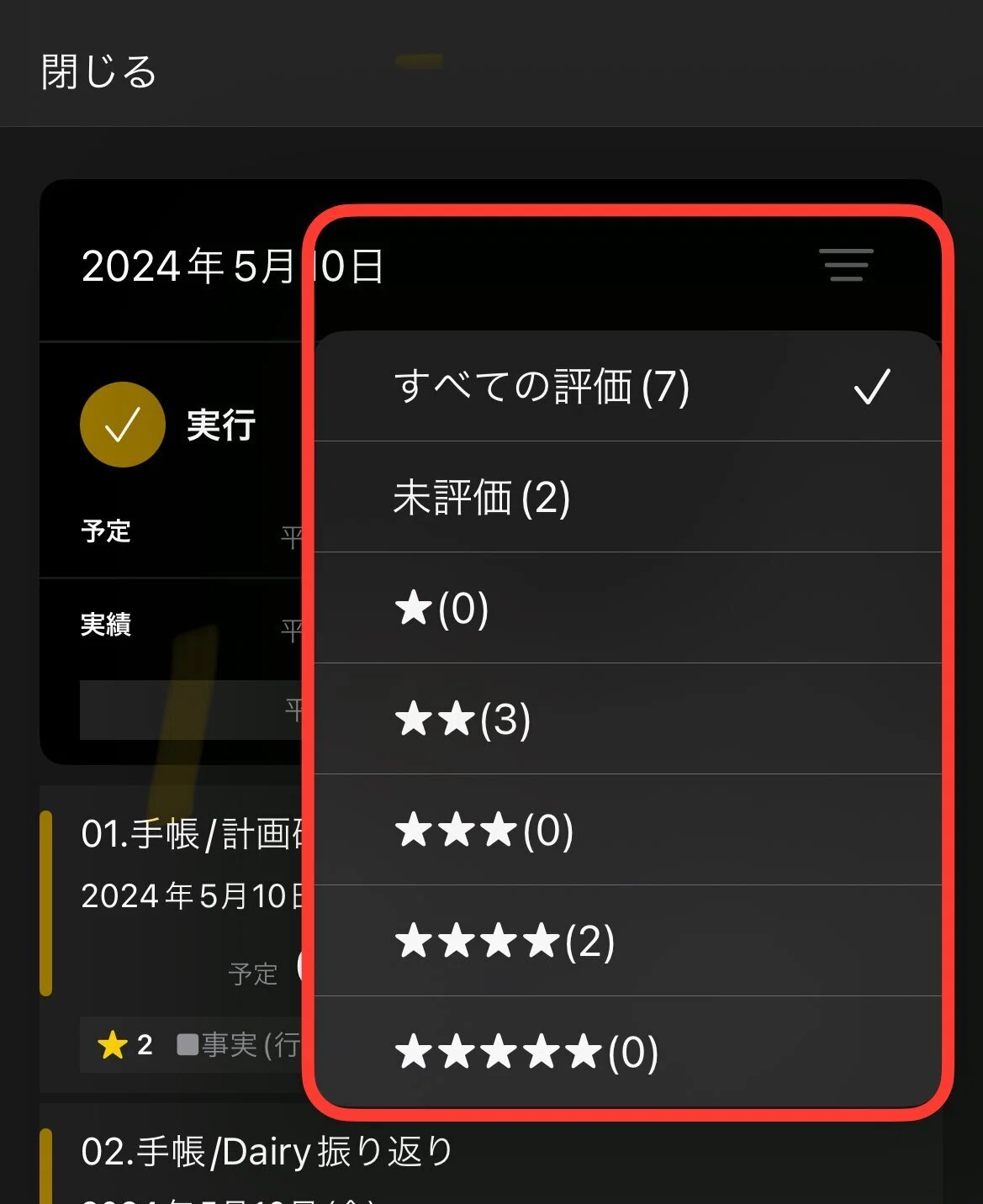Tap the filter lines icon

[x=847, y=265]
